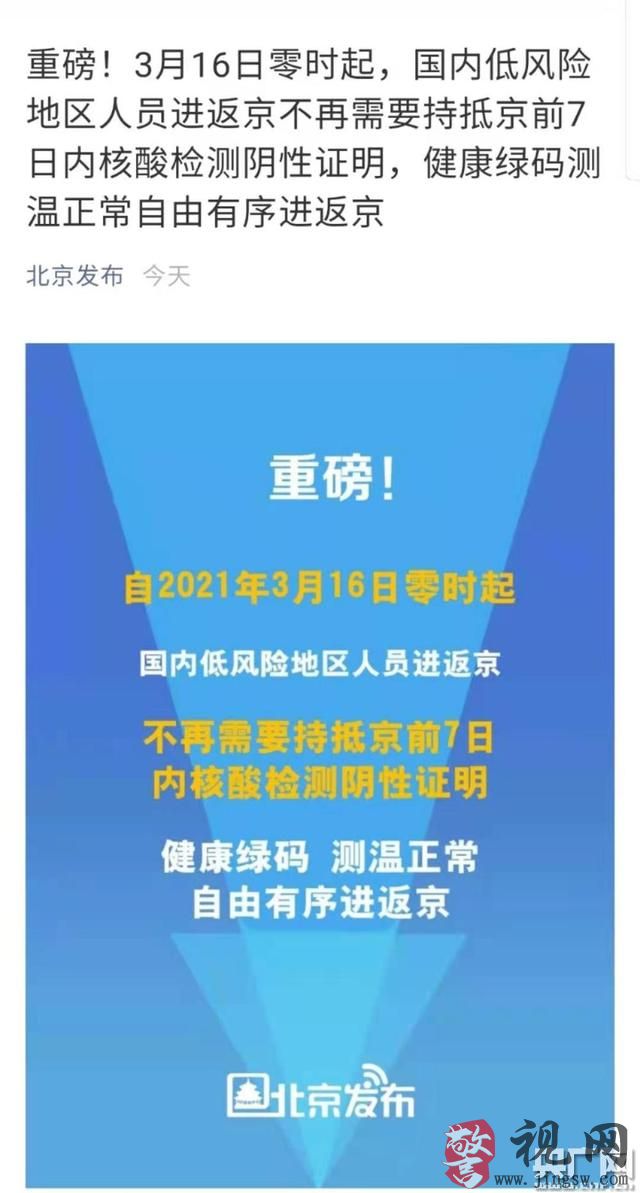Open the 北京发布 account link
Screen dimensions: 640x1193
click(x=74, y=276)
